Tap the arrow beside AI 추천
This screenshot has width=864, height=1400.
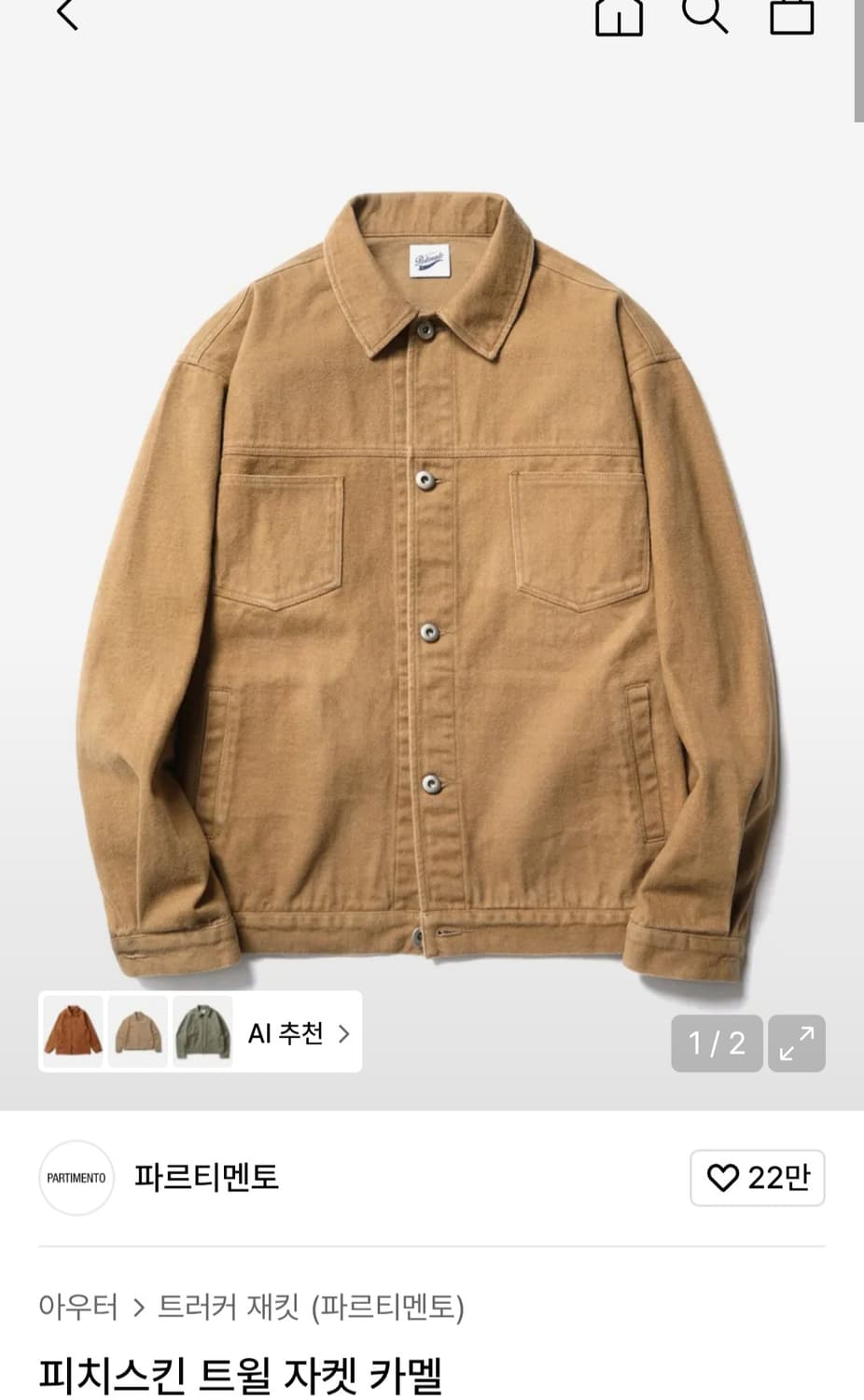(343, 1033)
